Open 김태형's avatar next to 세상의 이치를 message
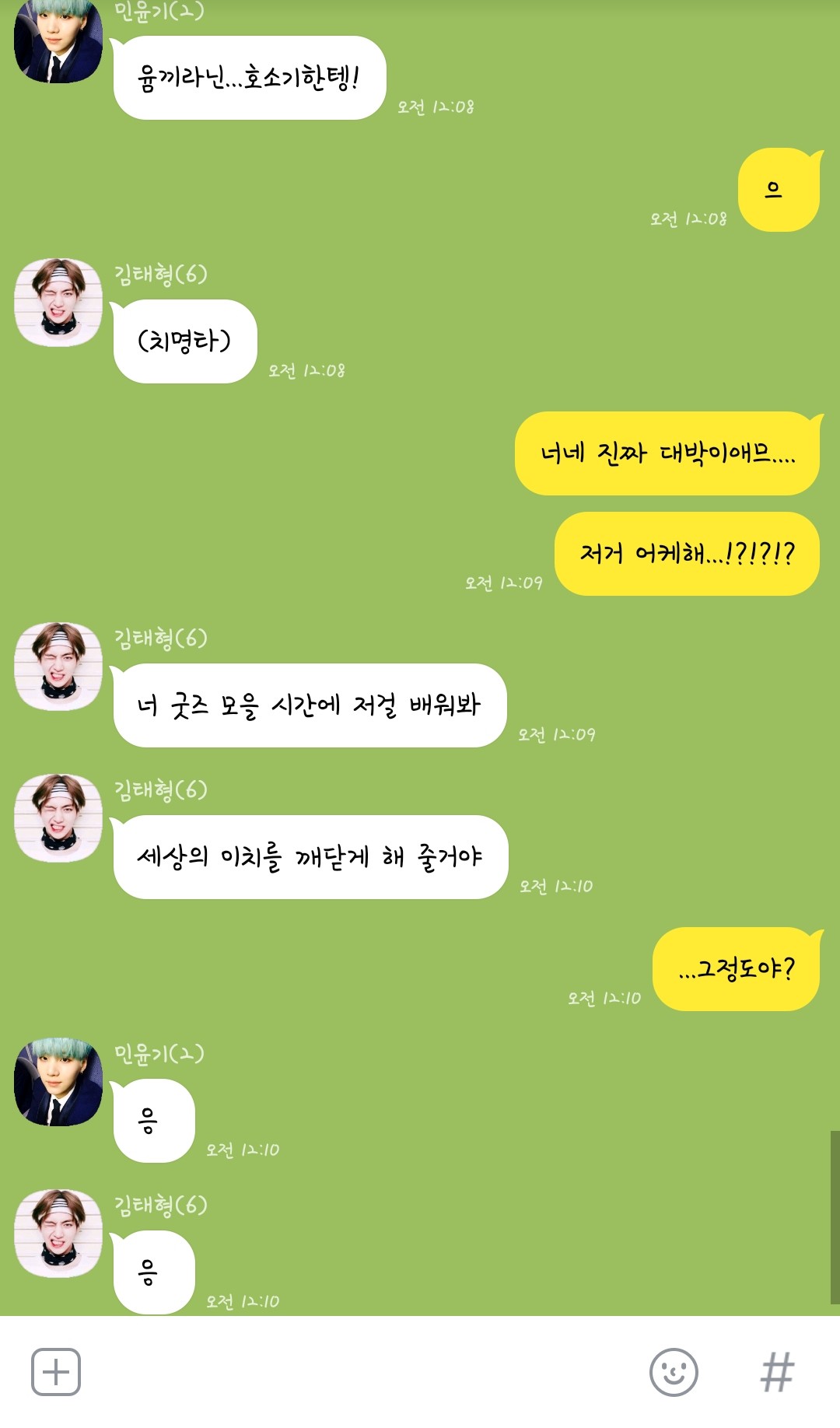The image size is (840, 1428). click(x=58, y=818)
